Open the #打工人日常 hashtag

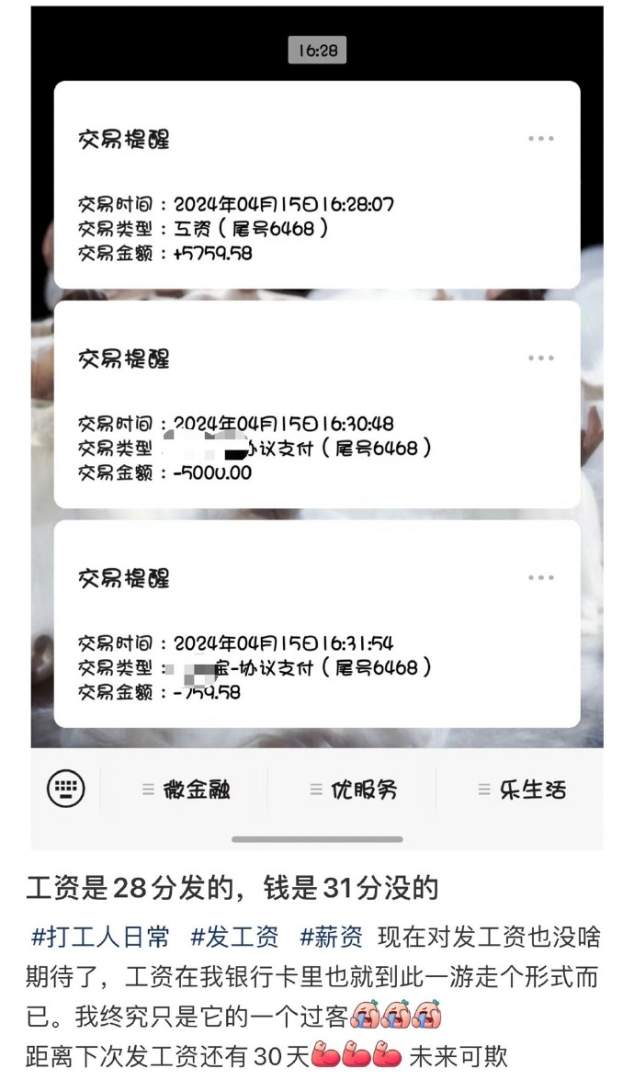click(101, 939)
